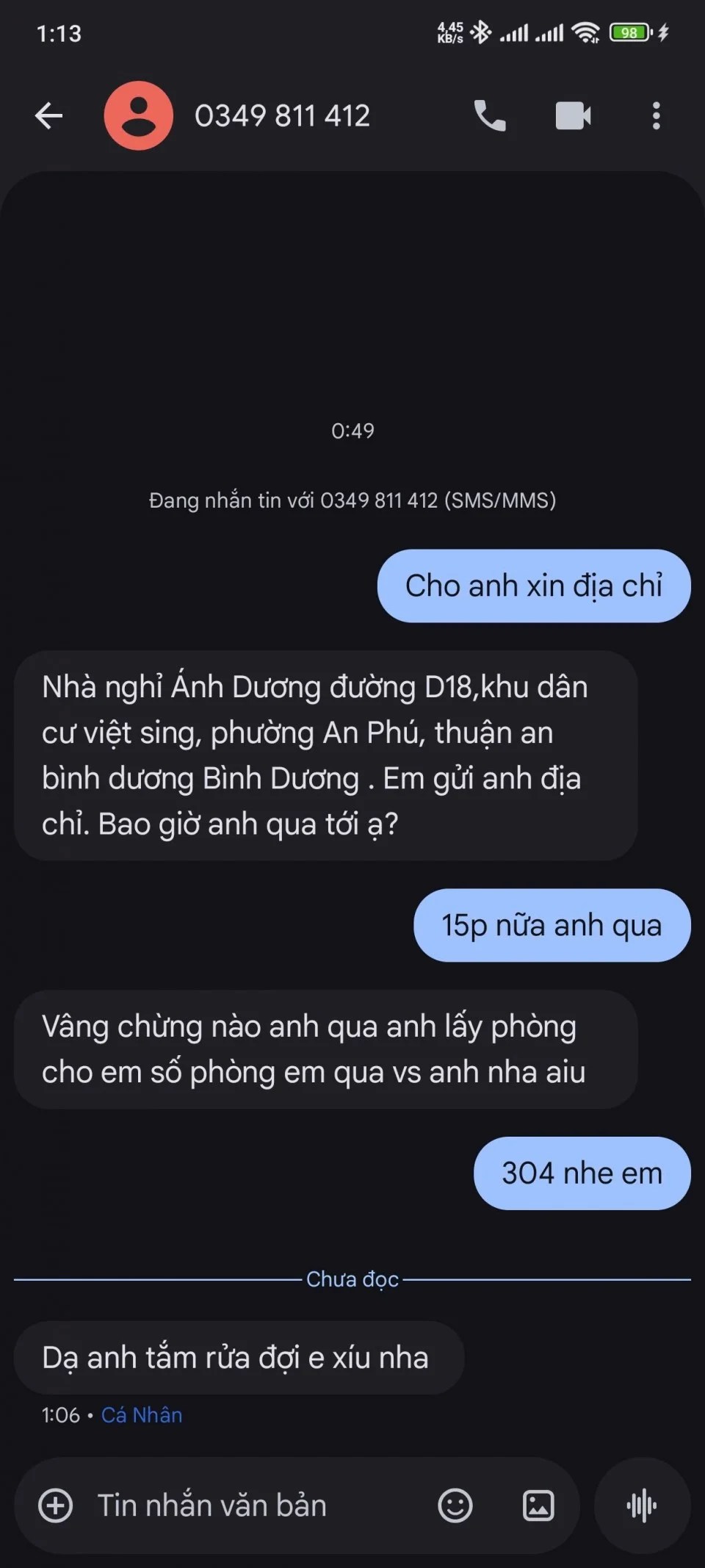Open the plus attachment options

pos(56,1506)
